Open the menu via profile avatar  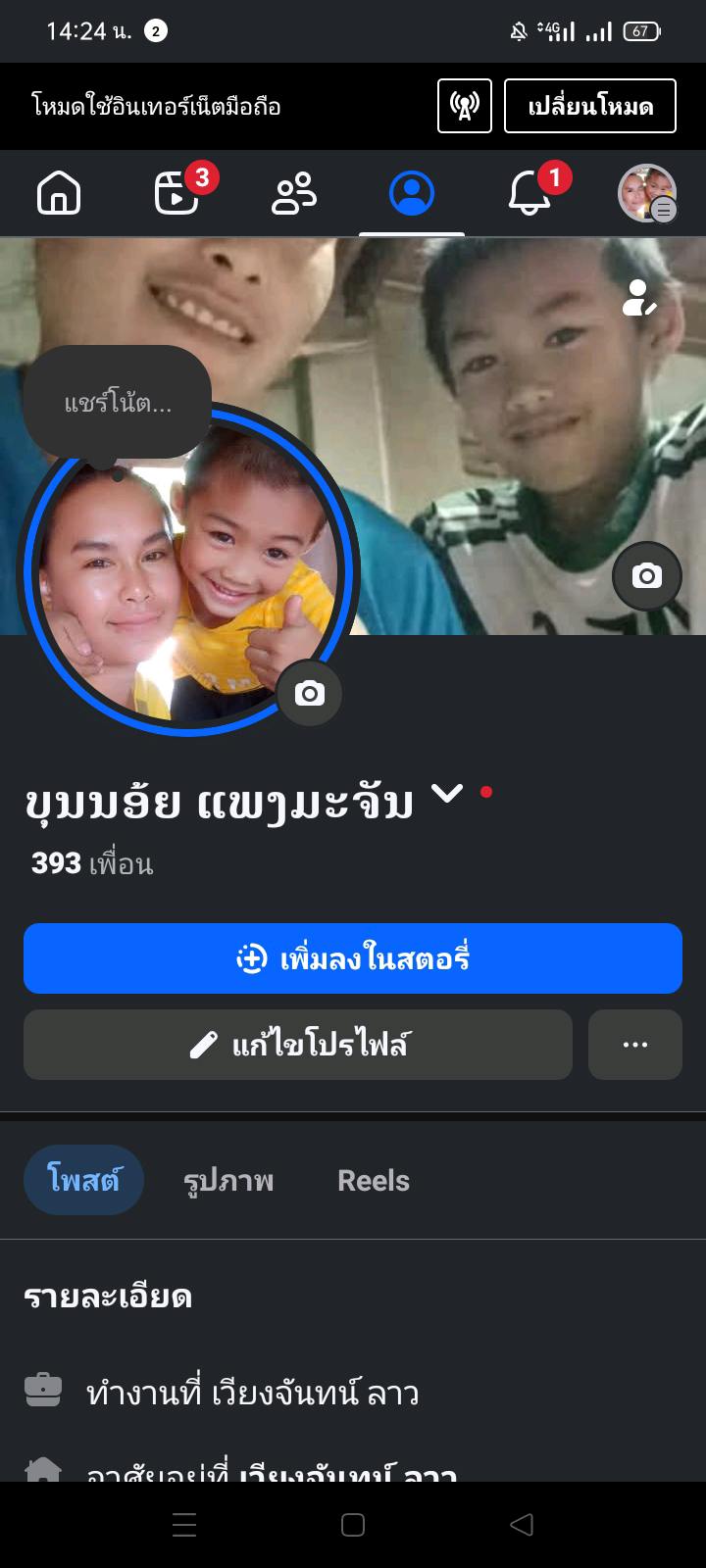click(647, 192)
